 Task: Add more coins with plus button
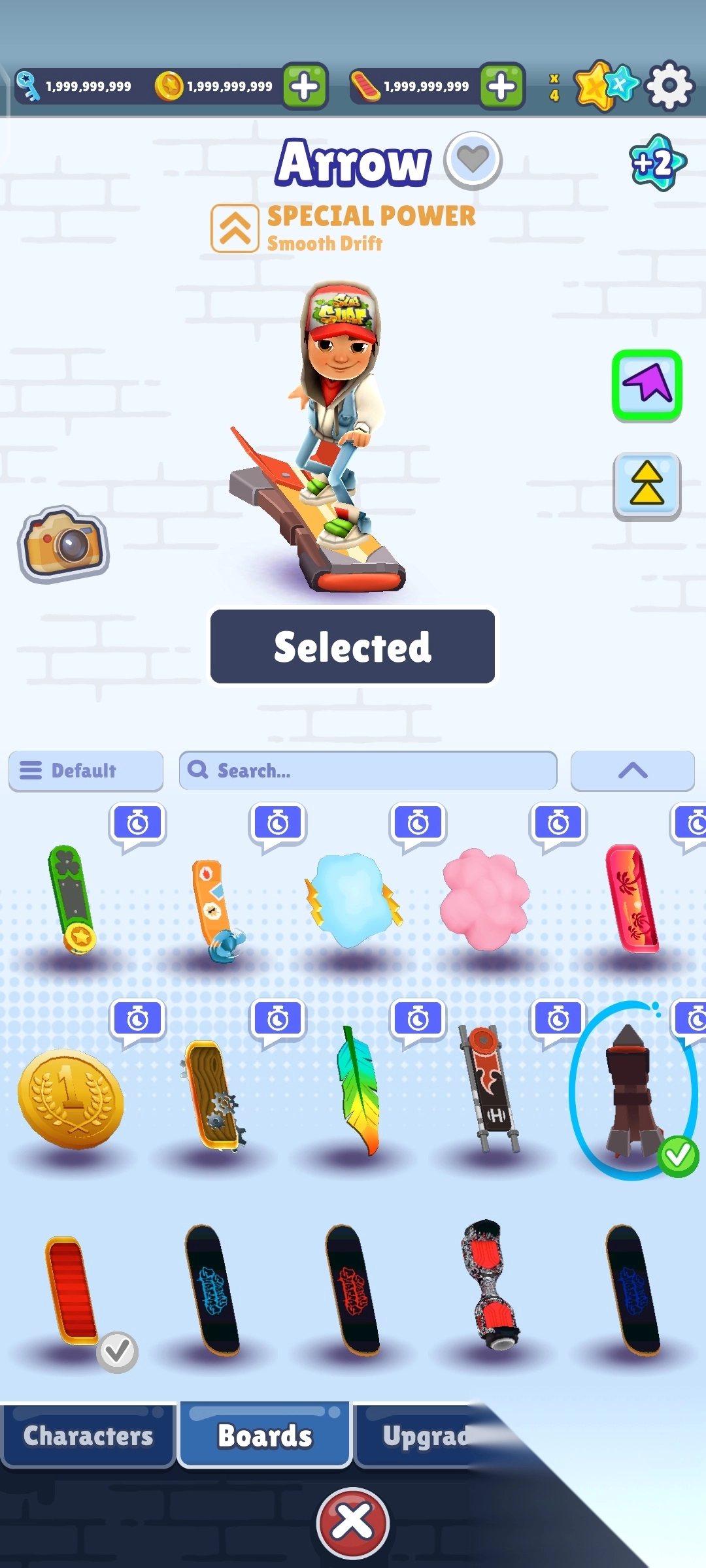[305, 86]
